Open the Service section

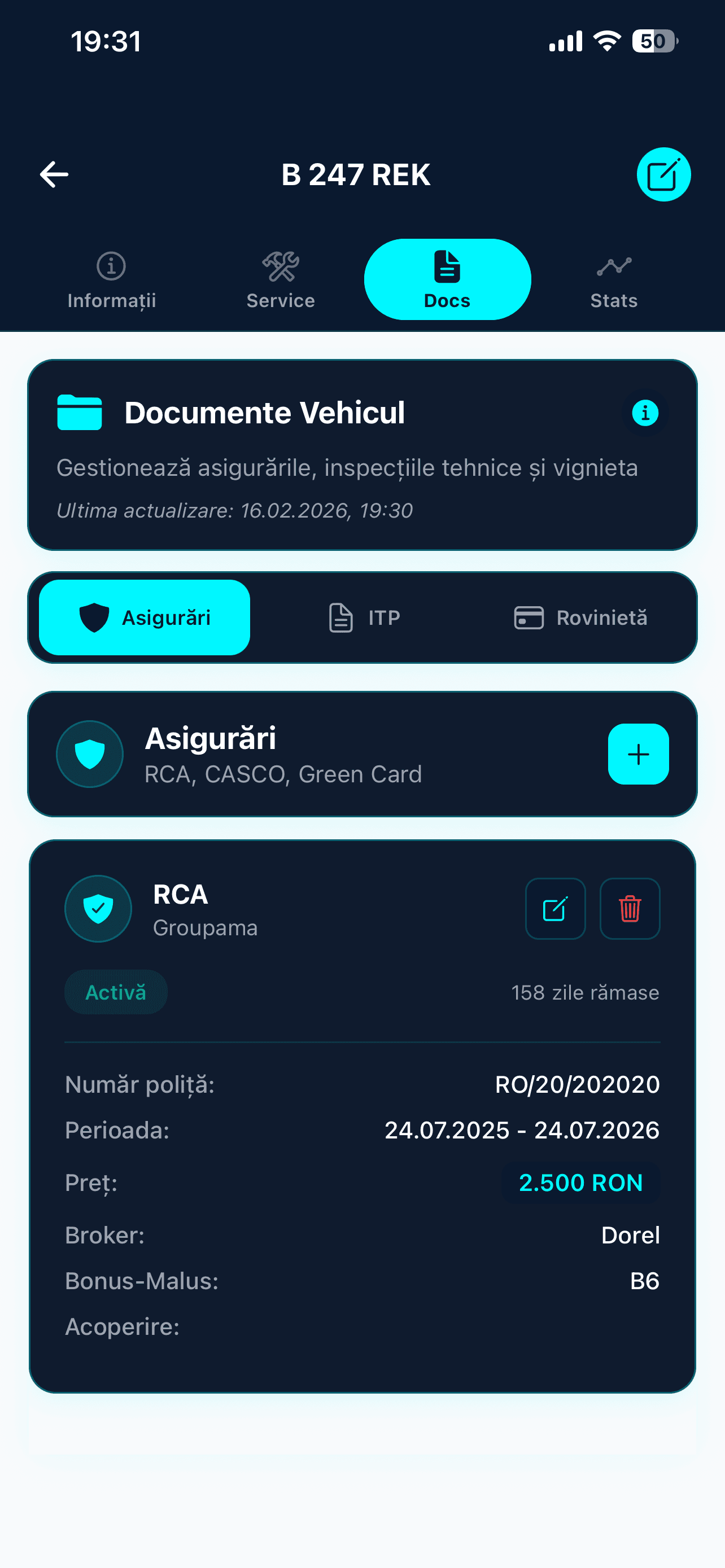click(280, 279)
